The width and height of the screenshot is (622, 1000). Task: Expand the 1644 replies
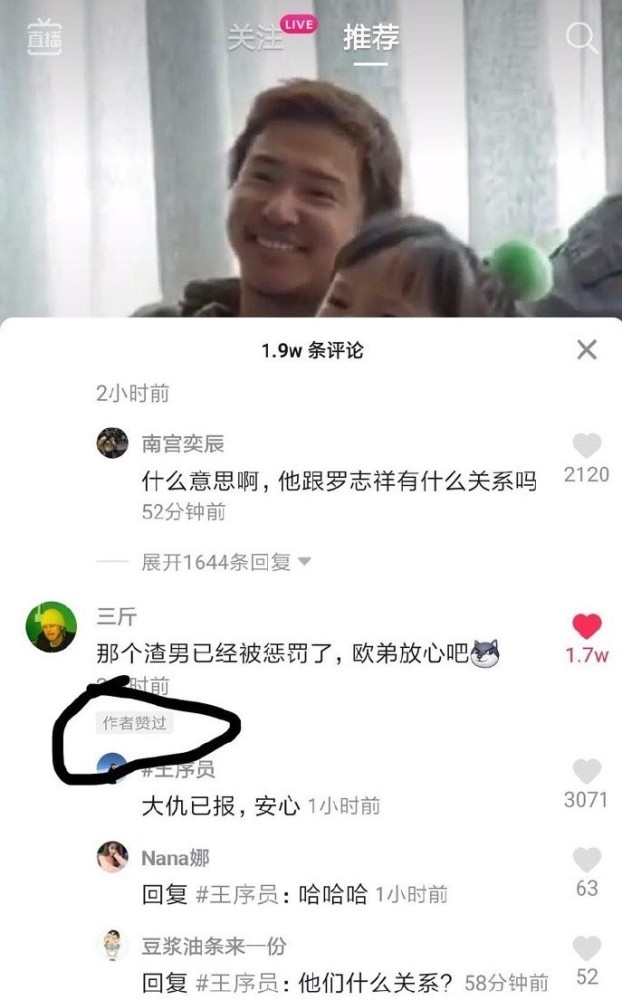point(226,562)
